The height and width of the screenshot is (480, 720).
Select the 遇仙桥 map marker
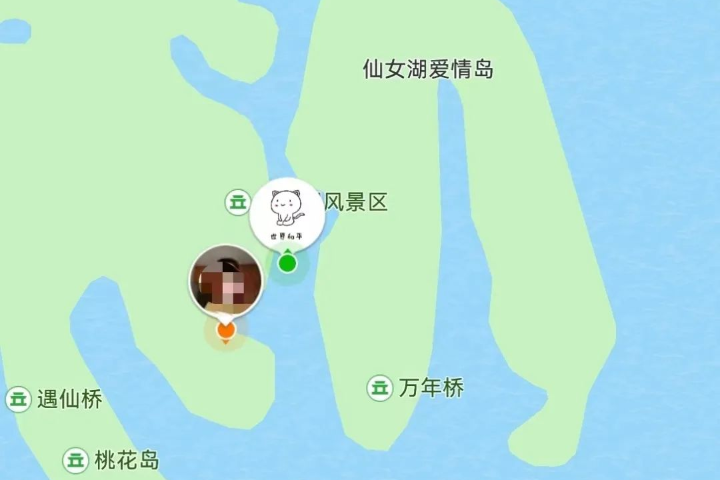18,400
